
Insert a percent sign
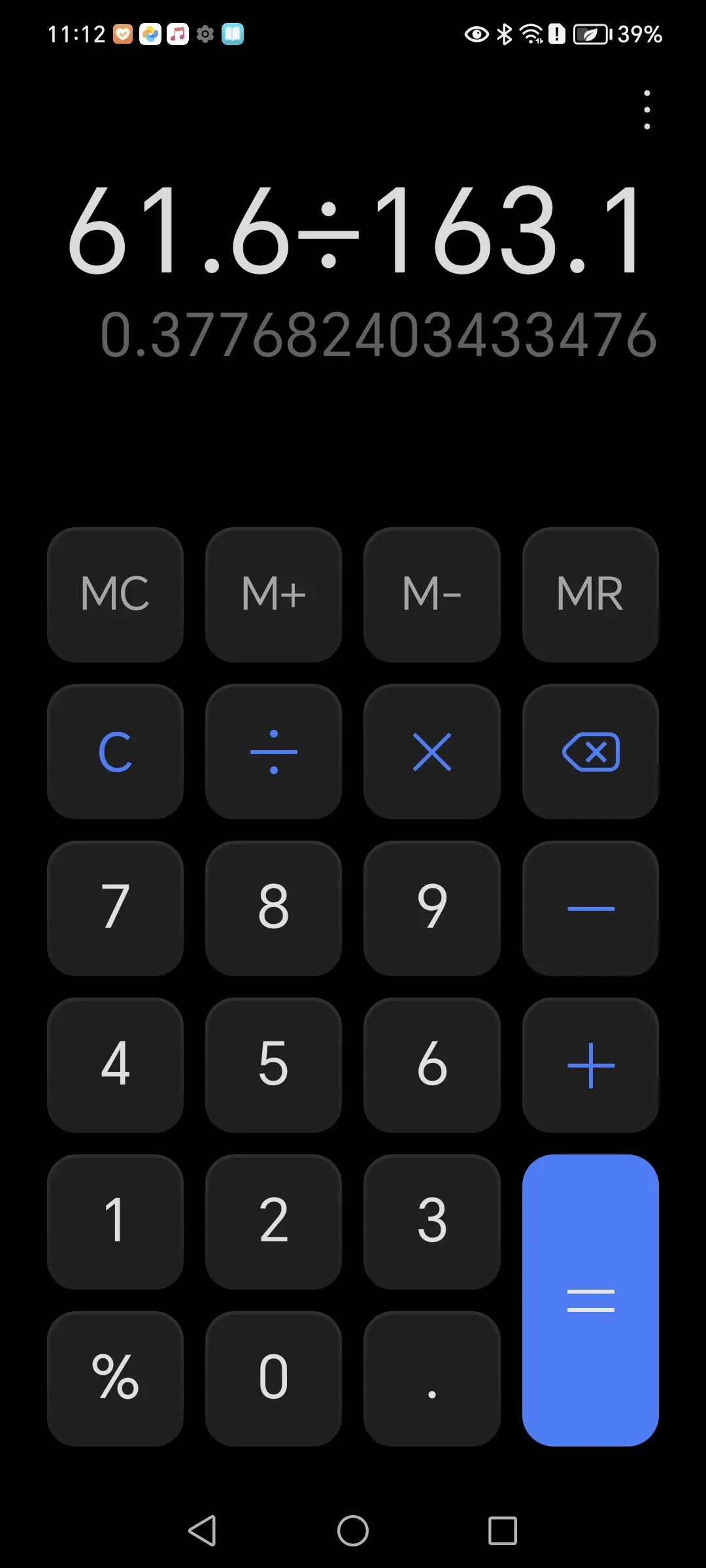[115, 1379]
